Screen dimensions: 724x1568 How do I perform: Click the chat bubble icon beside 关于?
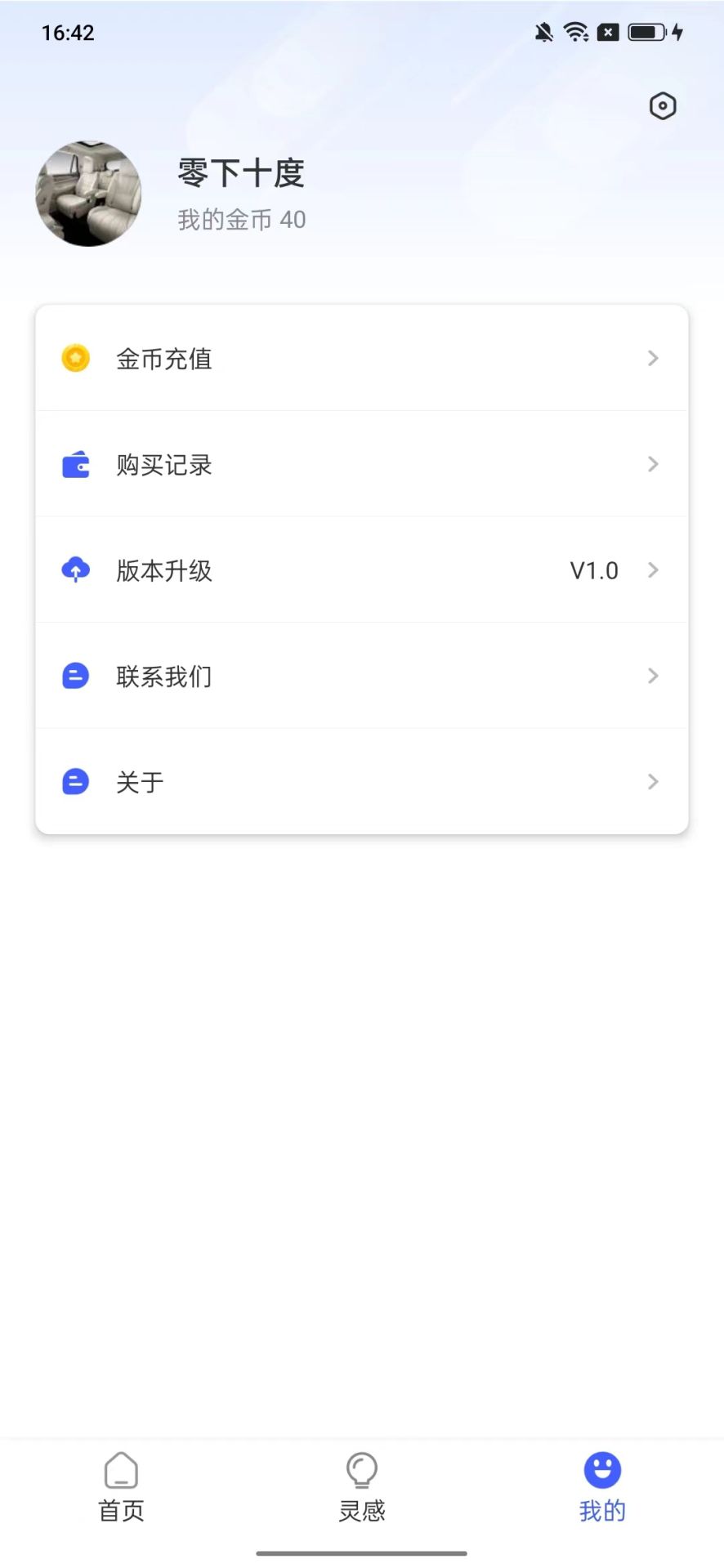point(75,782)
